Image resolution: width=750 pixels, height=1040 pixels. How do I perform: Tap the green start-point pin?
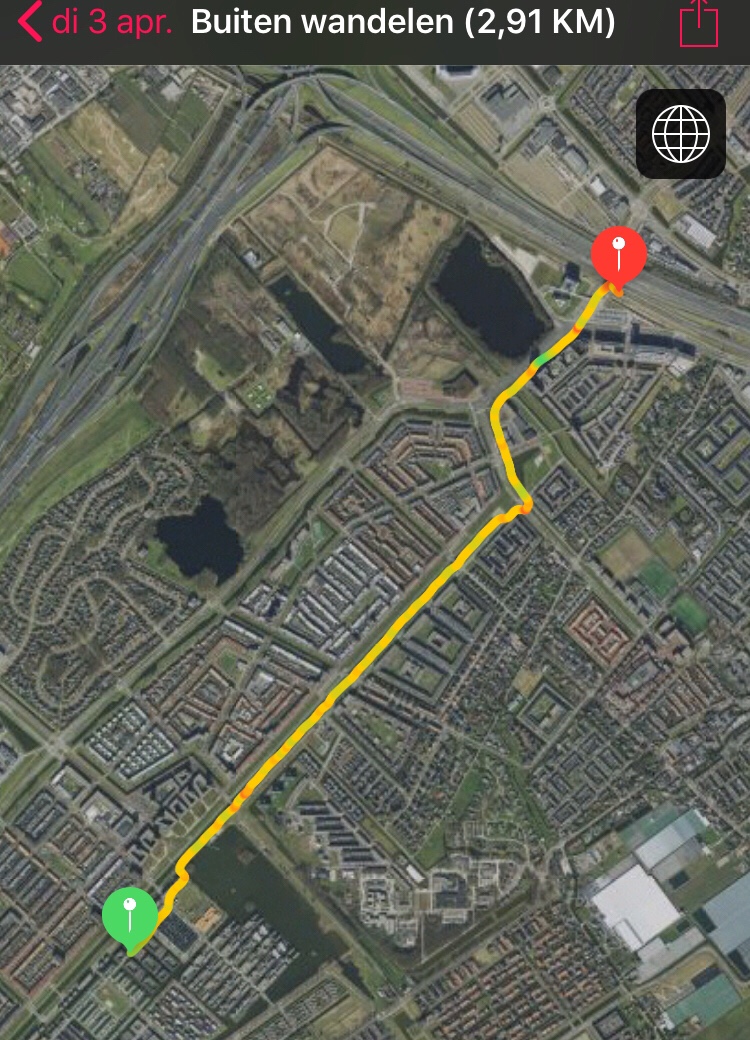click(130, 914)
